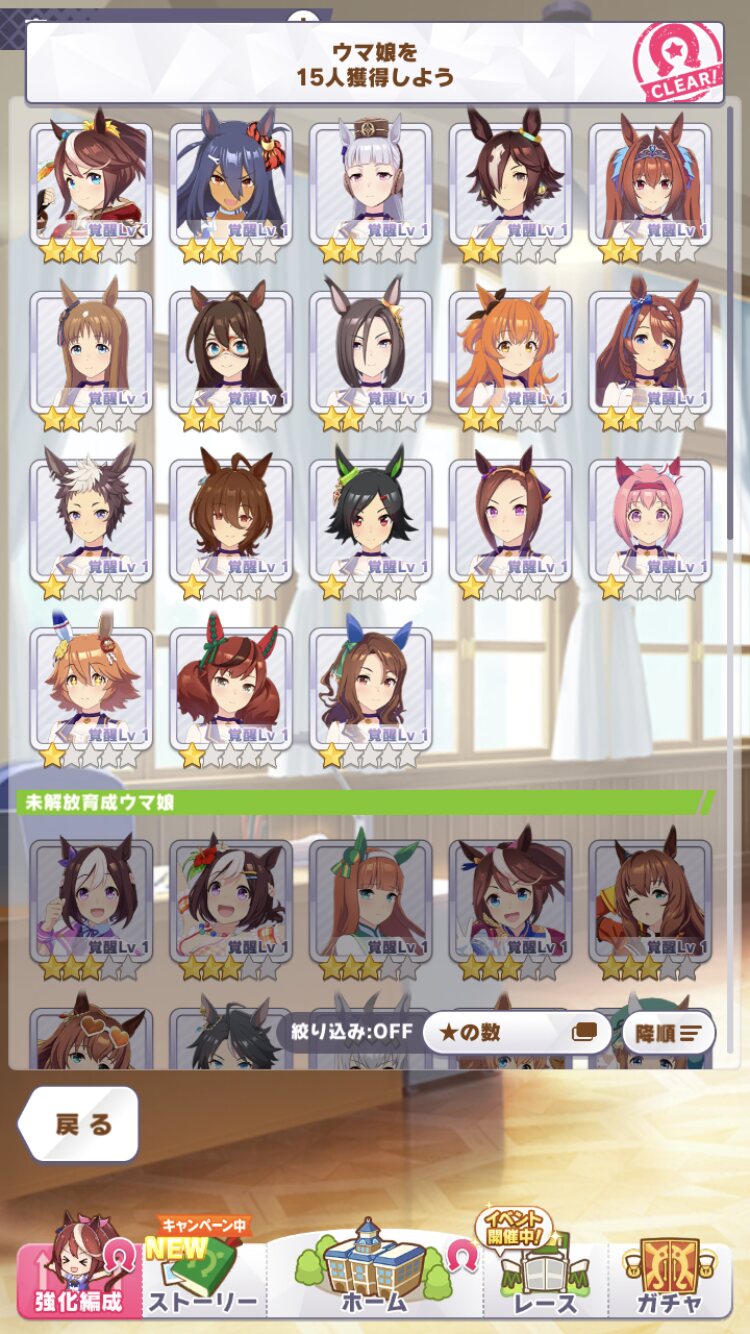This screenshot has width=750, height=1334.
Task: Select the dark-skinned blue-haired character card
Action: [x=231, y=180]
